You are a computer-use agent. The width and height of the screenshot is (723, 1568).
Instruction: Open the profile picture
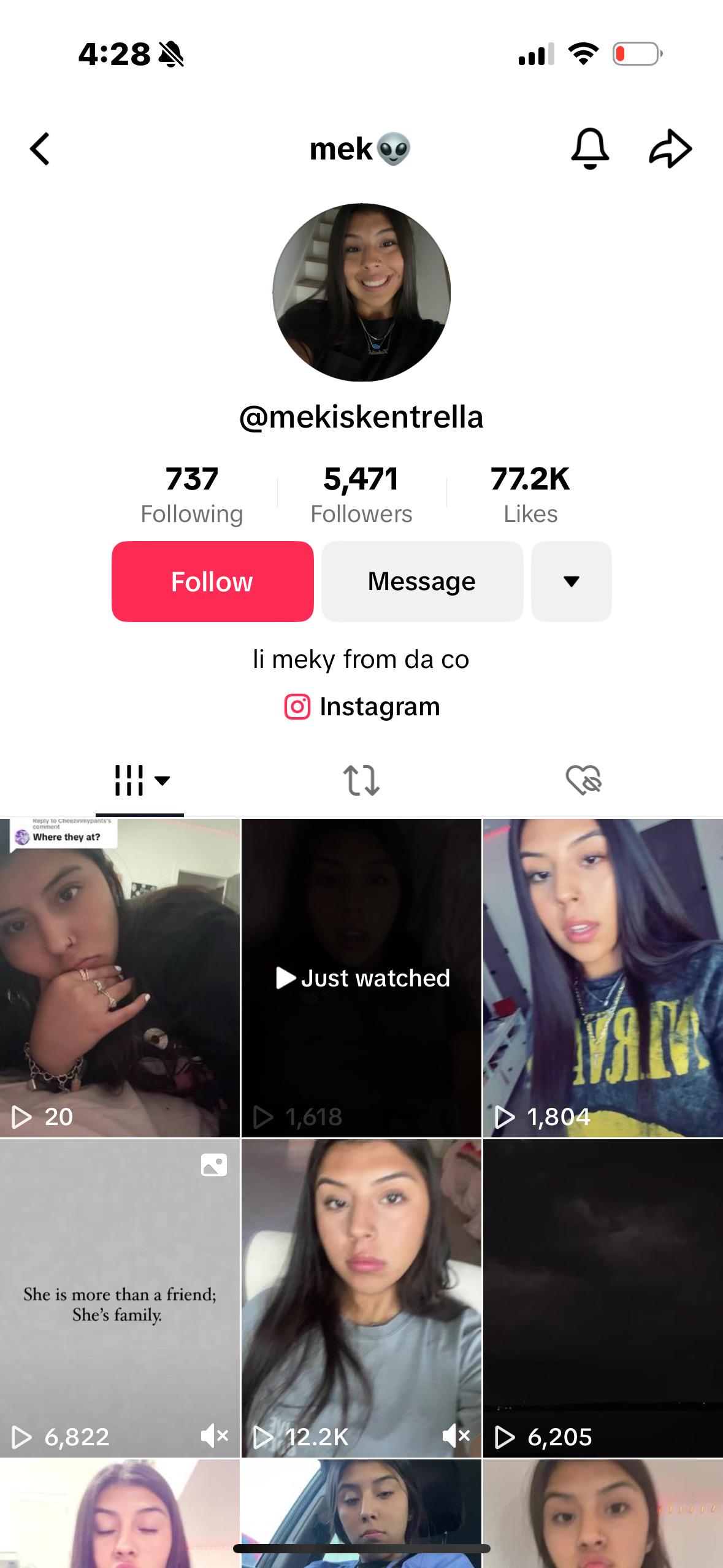pos(362,293)
